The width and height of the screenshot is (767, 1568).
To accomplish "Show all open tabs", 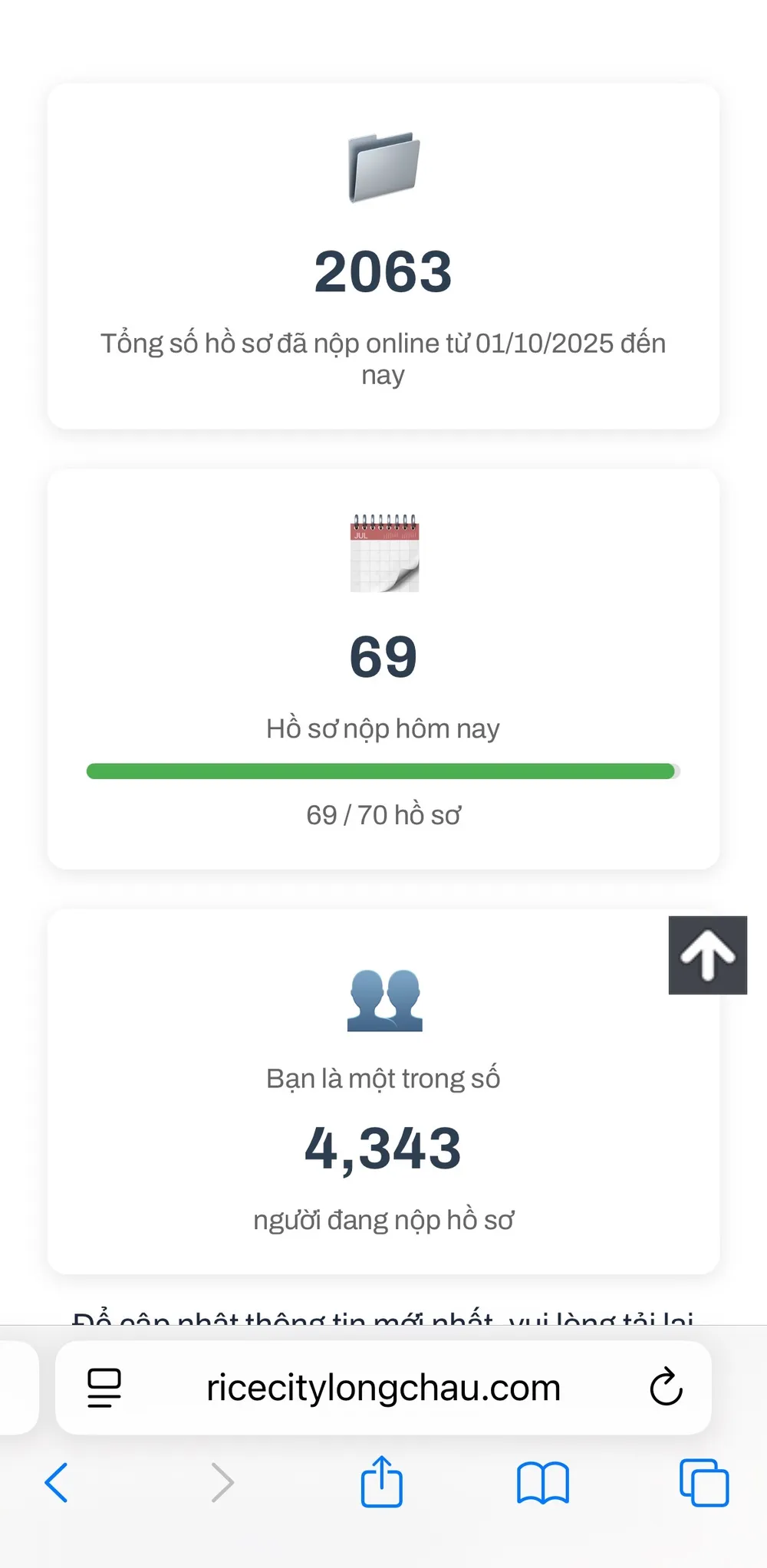I will pos(703,1482).
